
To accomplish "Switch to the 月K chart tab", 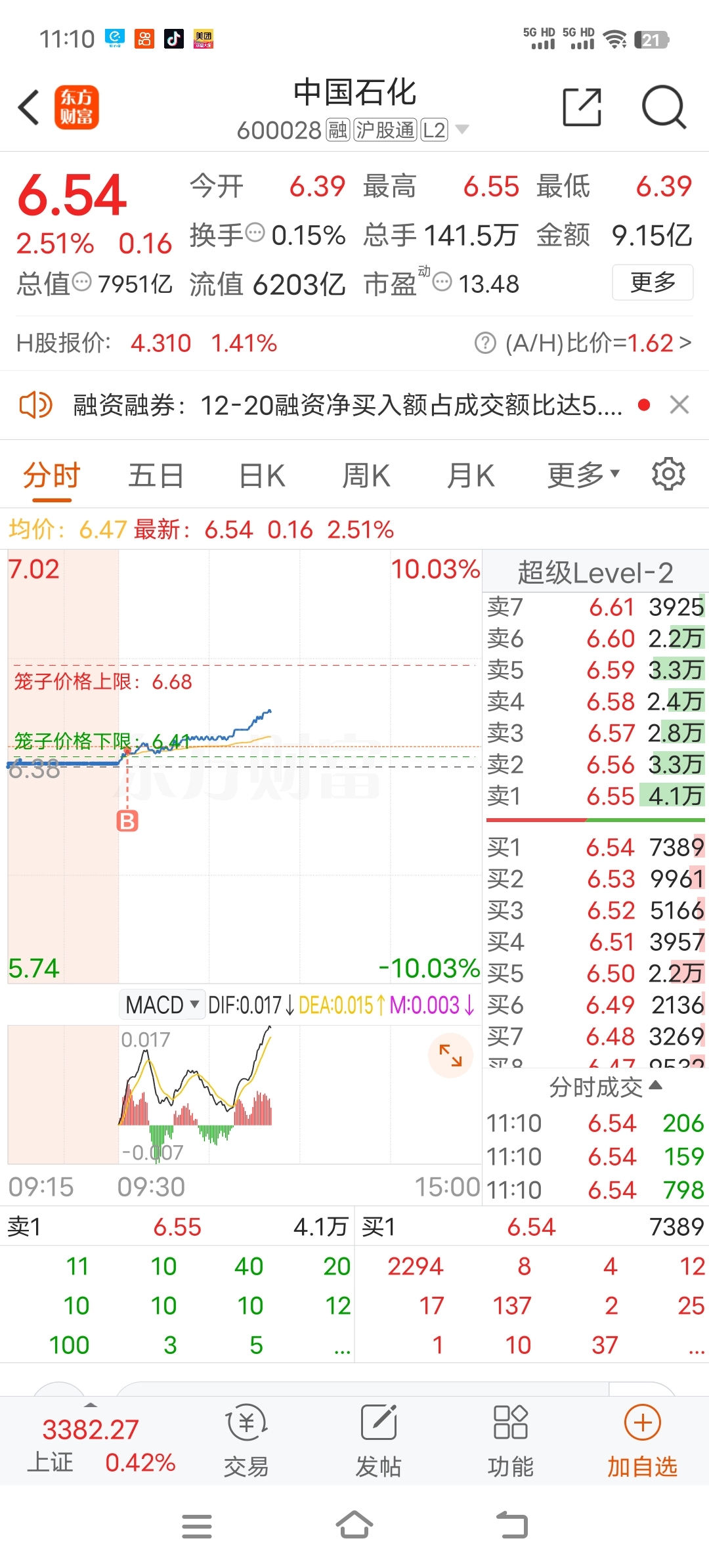I will coord(471,475).
